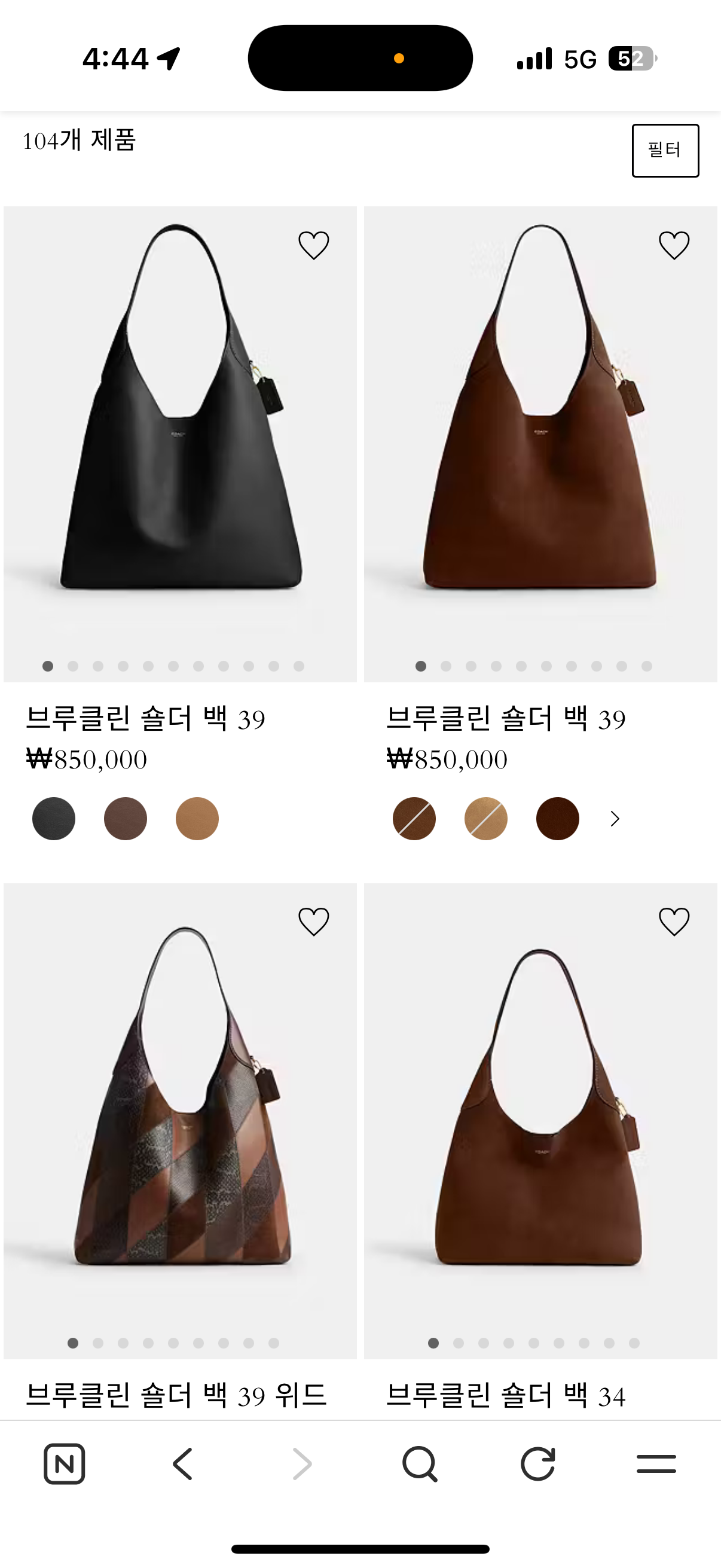Wishlist the 브루클린 숄더 백 39 위드 patchwork bag

[313, 922]
